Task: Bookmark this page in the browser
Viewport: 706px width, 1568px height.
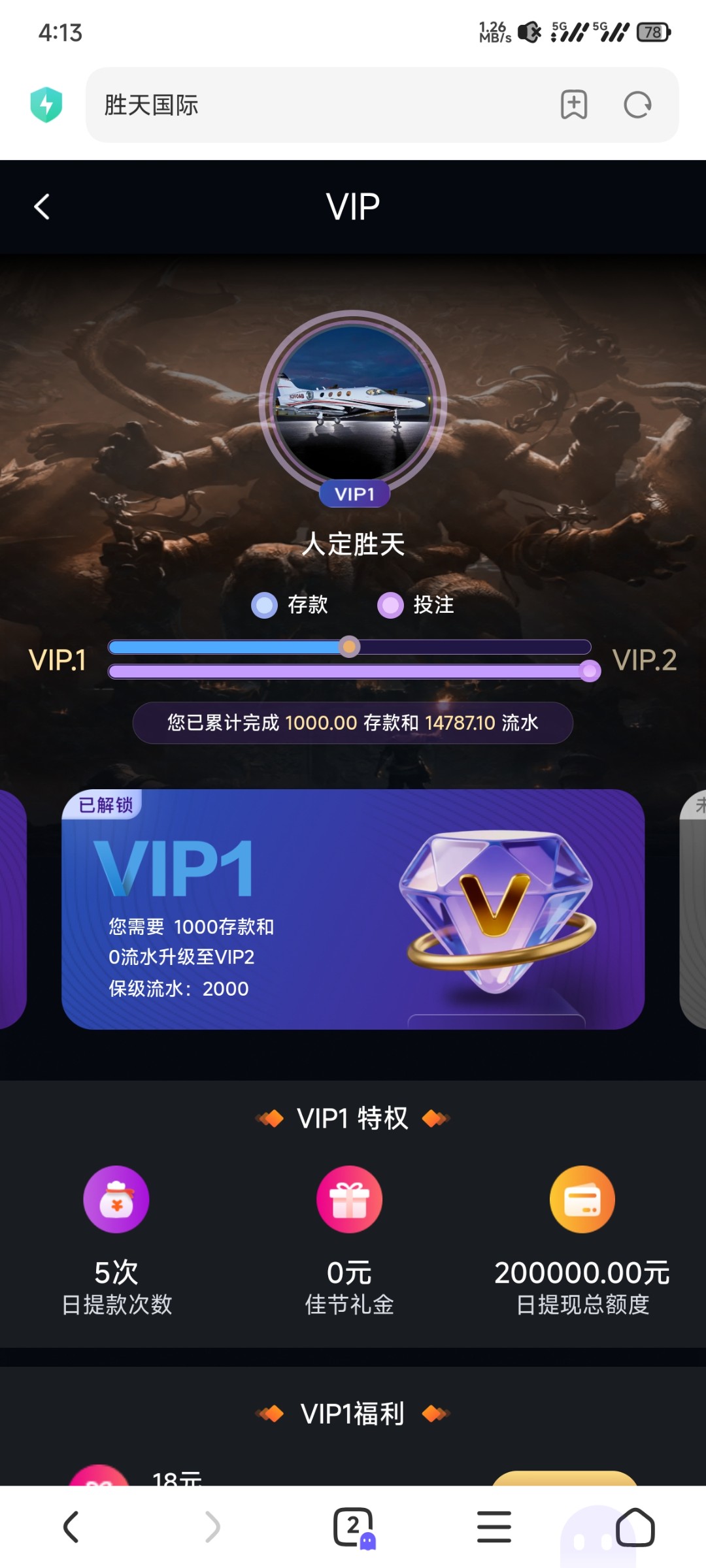Action: tap(573, 105)
